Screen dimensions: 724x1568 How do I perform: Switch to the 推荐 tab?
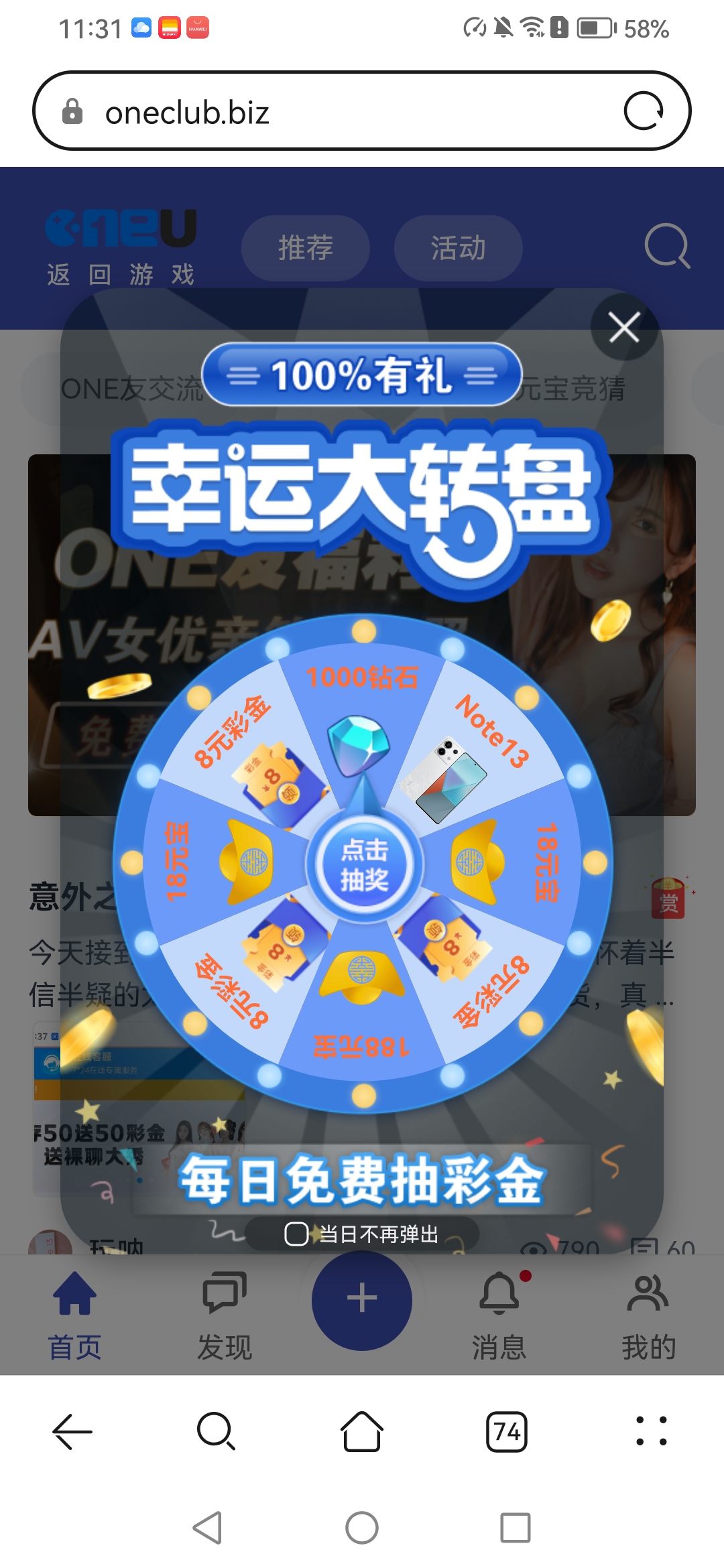(305, 248)
